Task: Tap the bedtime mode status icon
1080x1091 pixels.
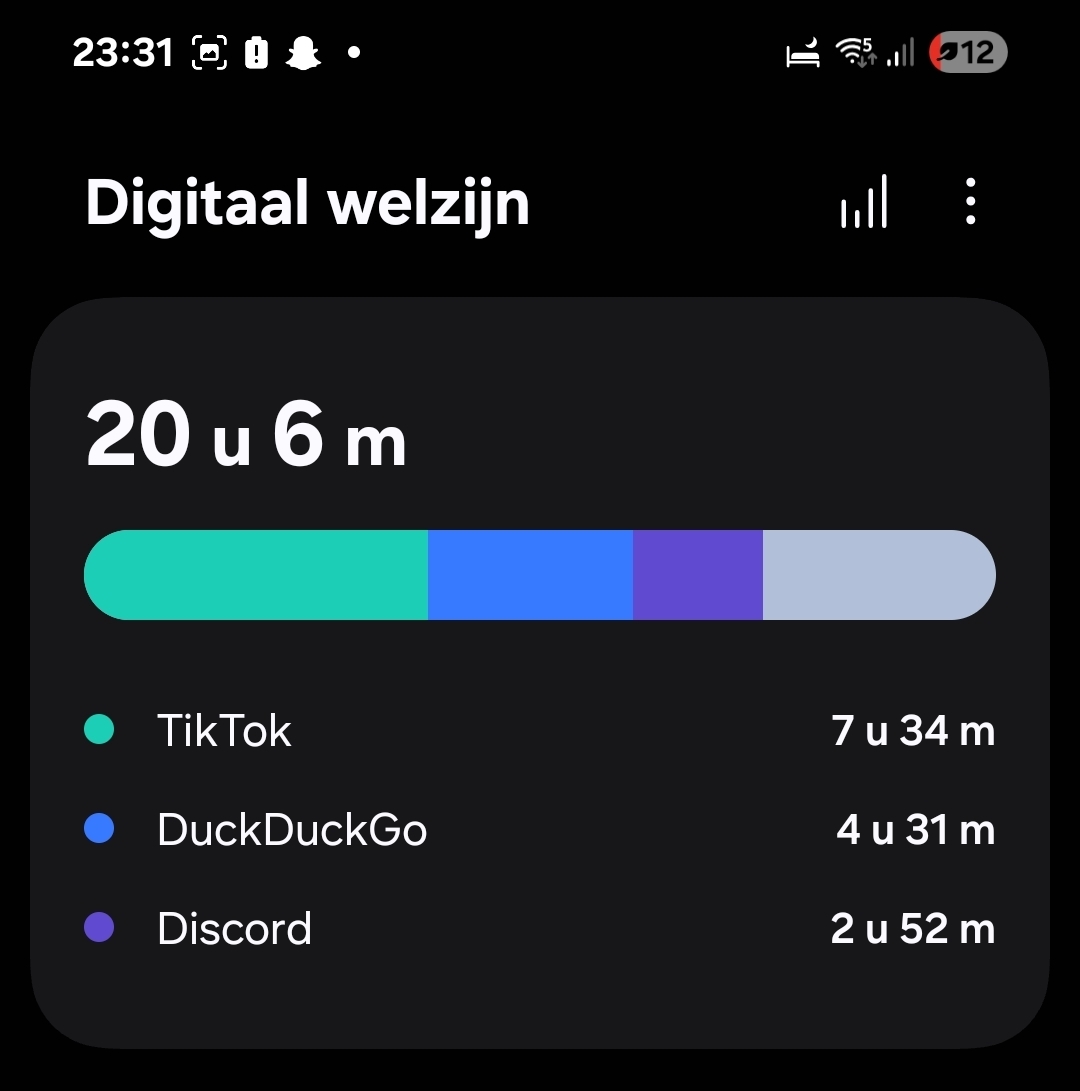Action: click(x=801, y=52)
